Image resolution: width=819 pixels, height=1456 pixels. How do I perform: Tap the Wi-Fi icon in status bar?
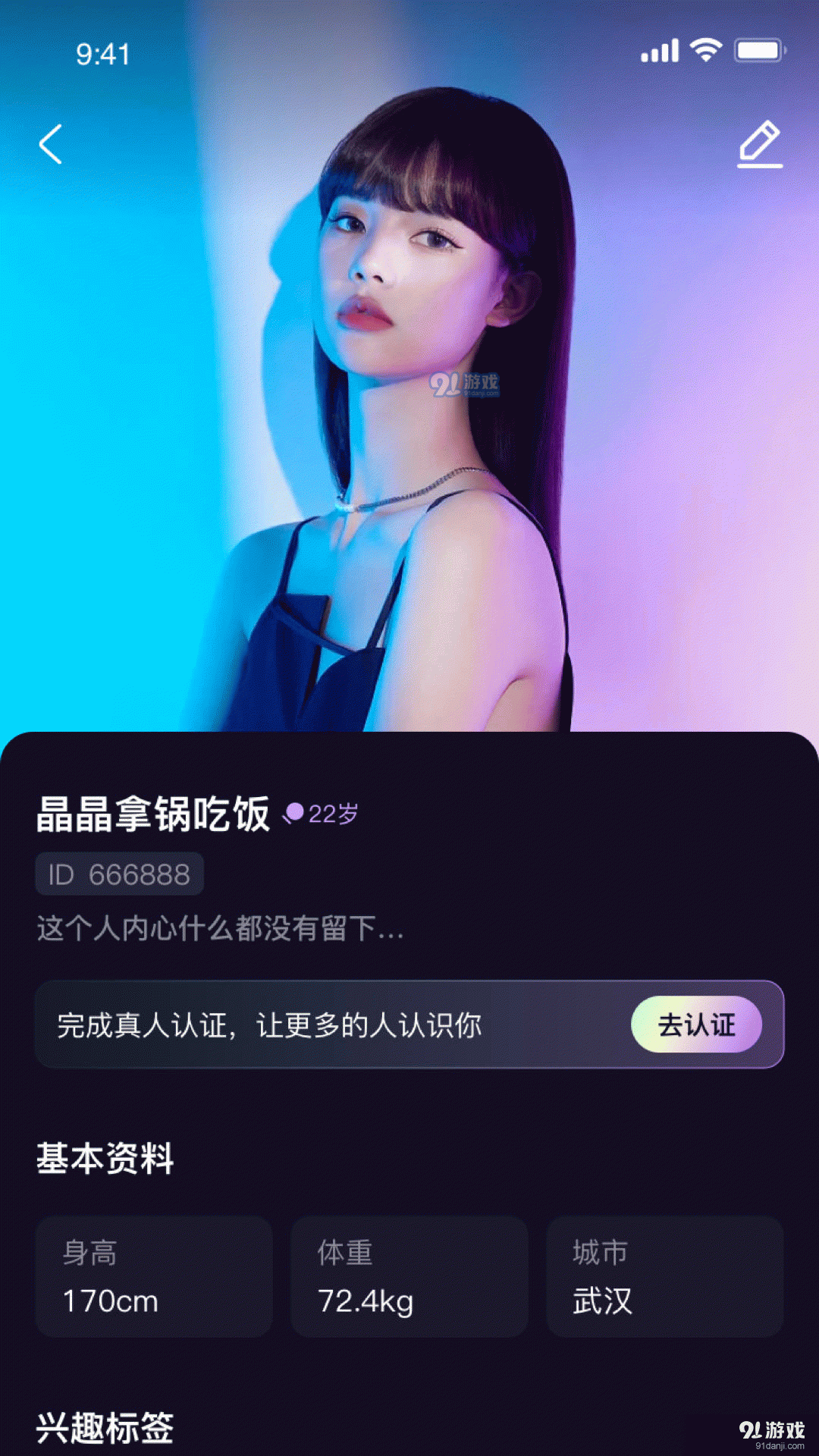click(706, 49)
